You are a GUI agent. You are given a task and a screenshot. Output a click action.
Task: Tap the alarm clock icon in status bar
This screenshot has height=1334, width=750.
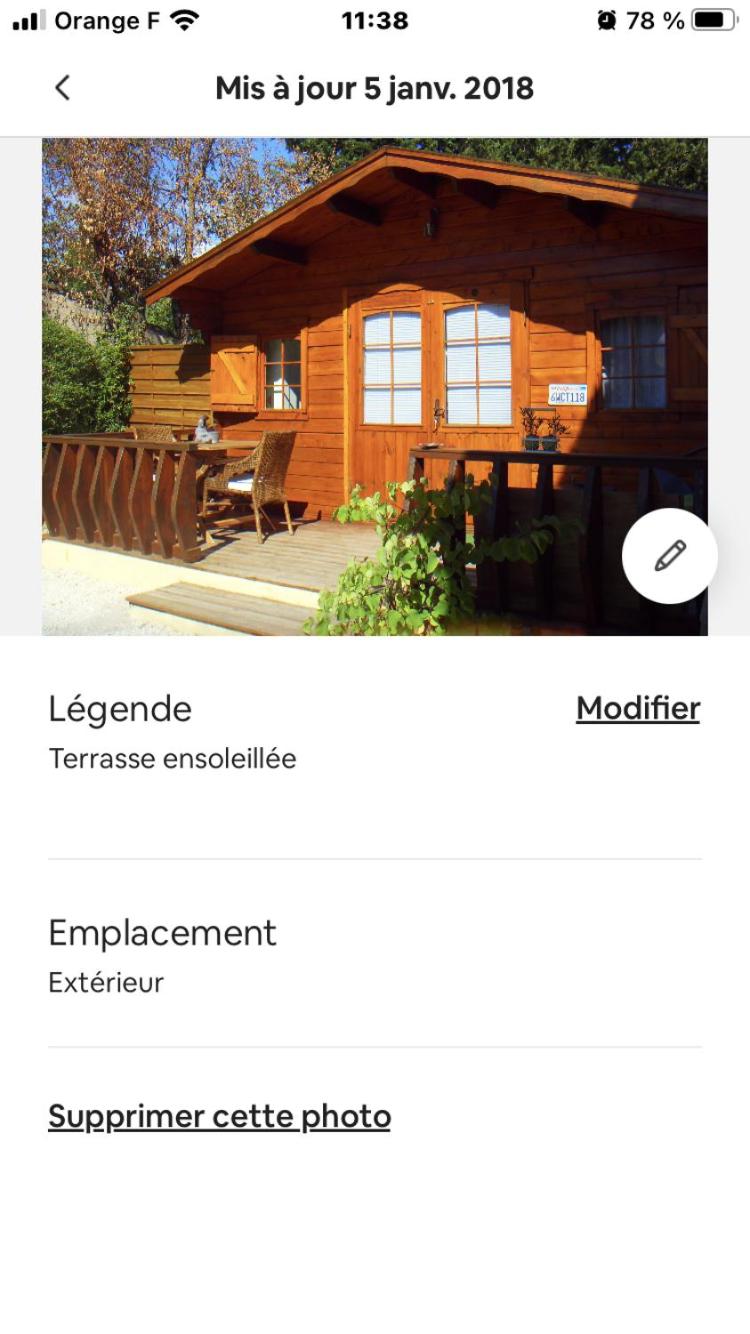(608, 18)
